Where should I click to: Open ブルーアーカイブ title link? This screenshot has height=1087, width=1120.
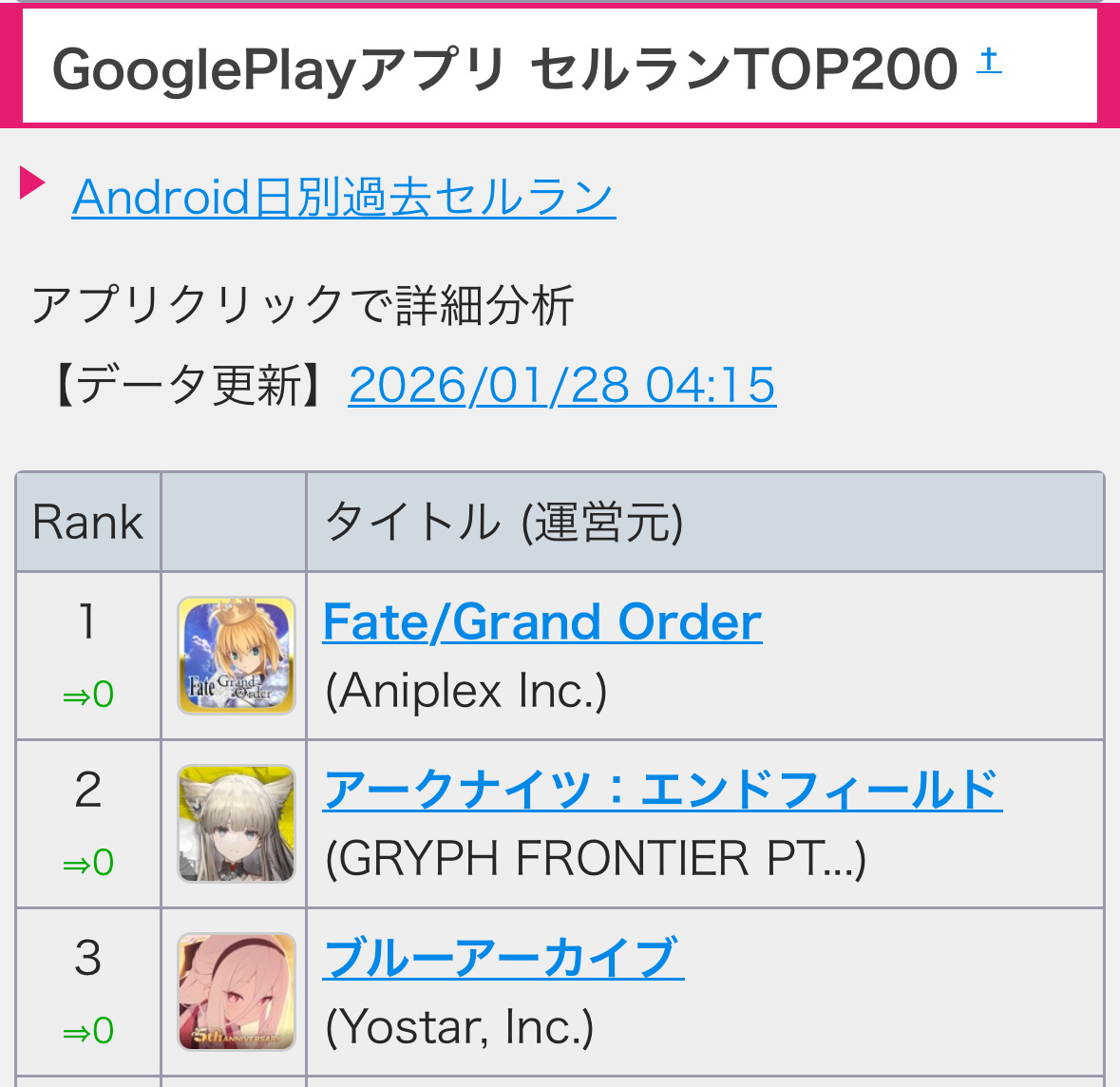point(503,958)
